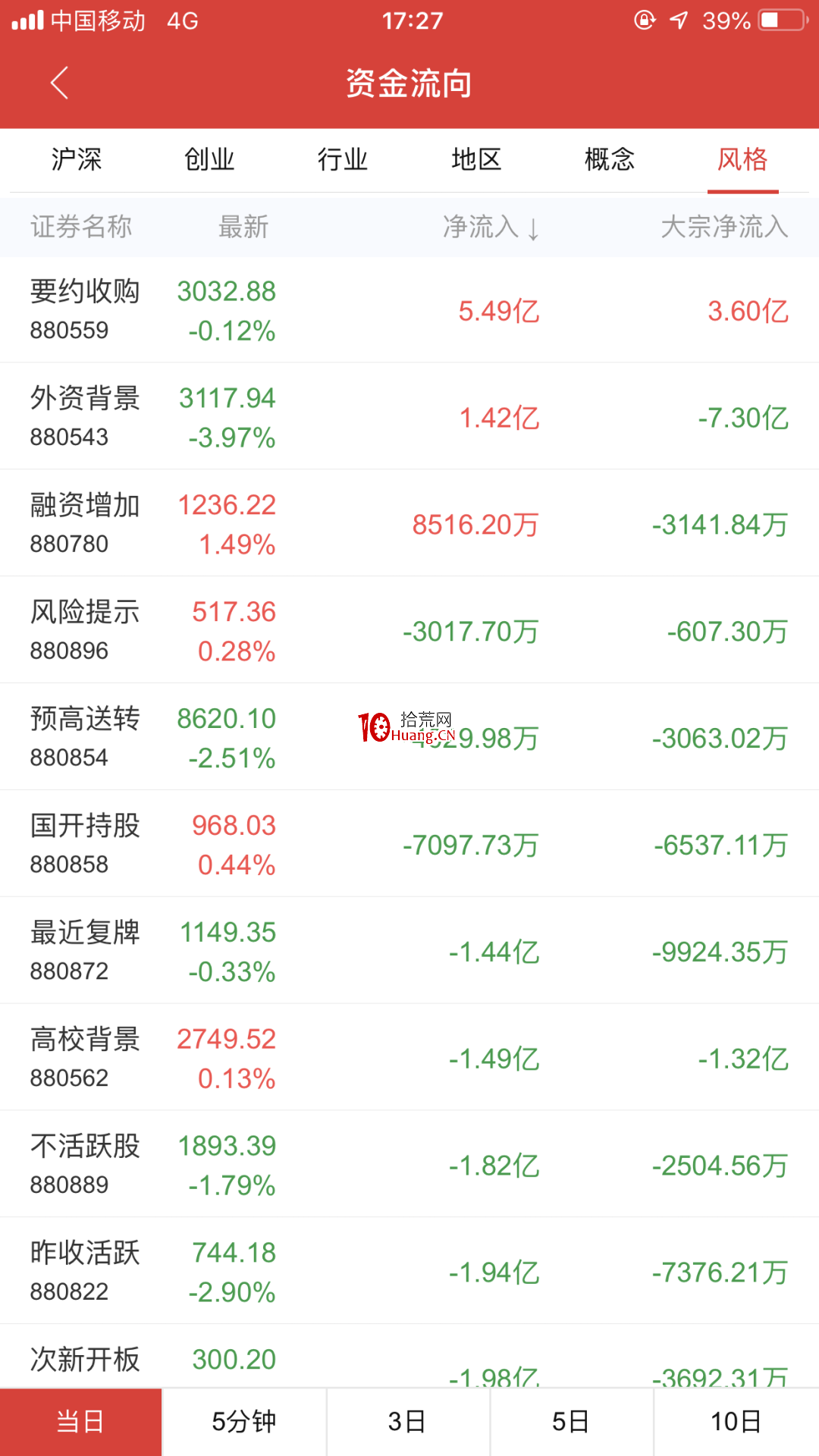The width and height of the screenshot is (819, 1456).
Task: Switch to the 概念 tab
Action: pos(610,159)
